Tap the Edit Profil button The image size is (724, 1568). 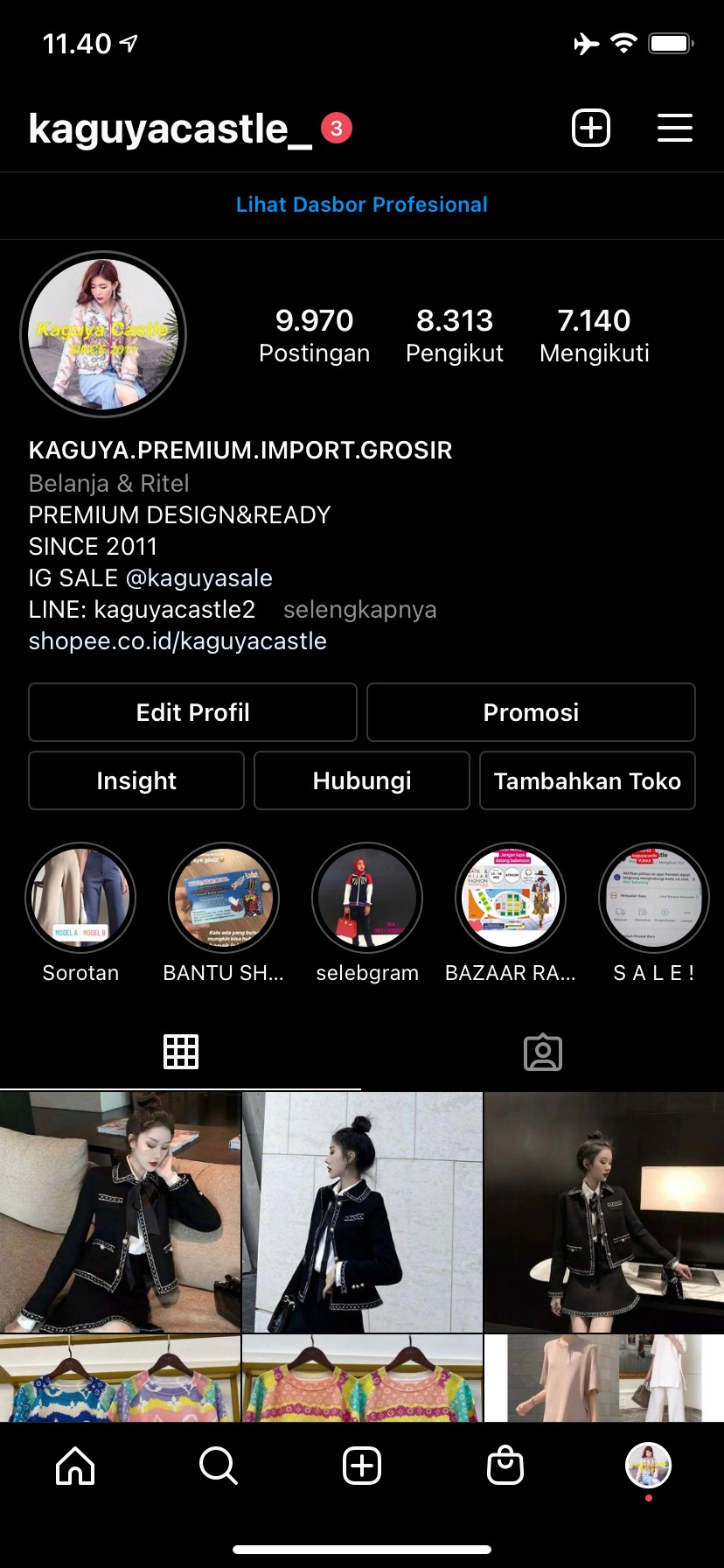pos(192,712)
